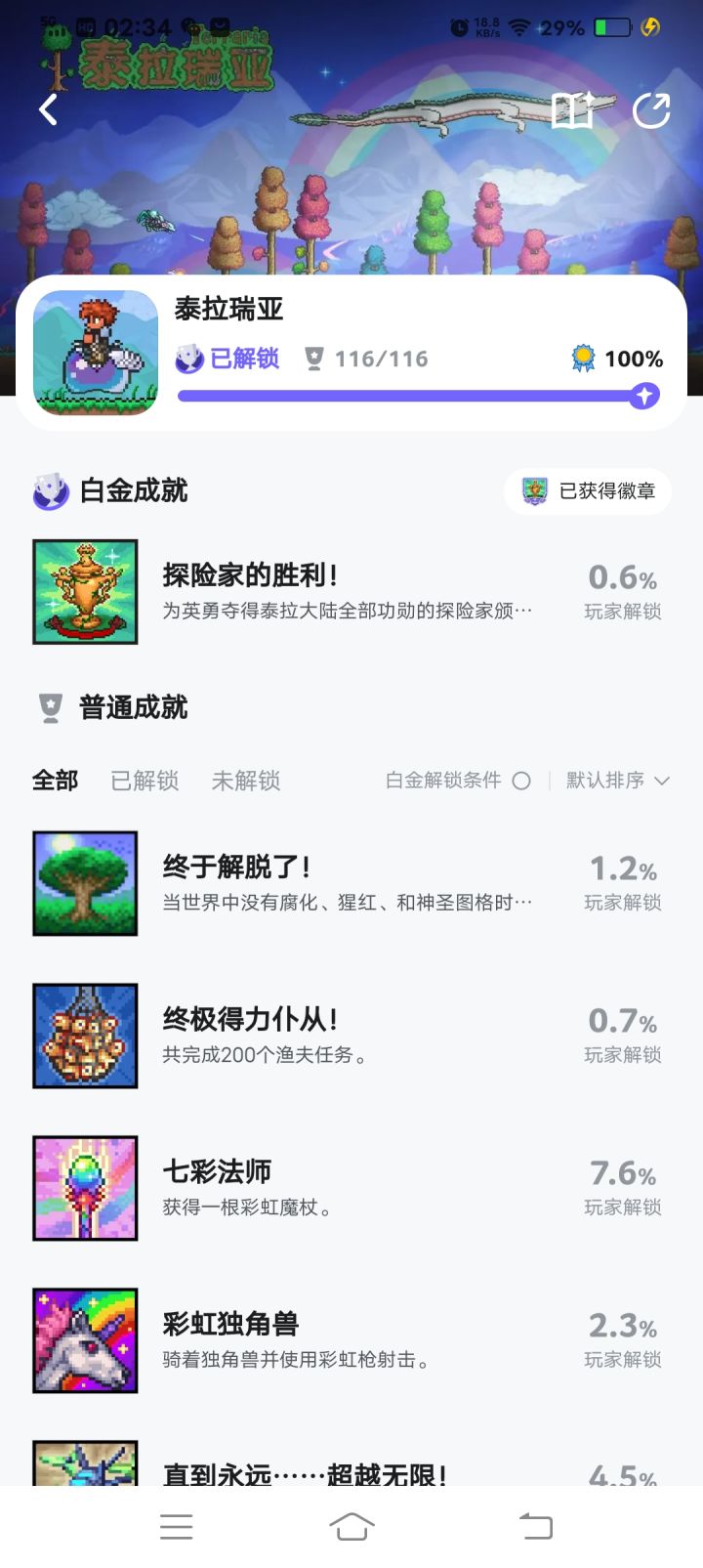Tap the rainbow staff icon for 七彩法师

pyautogui.click(x=84, y=1187)
